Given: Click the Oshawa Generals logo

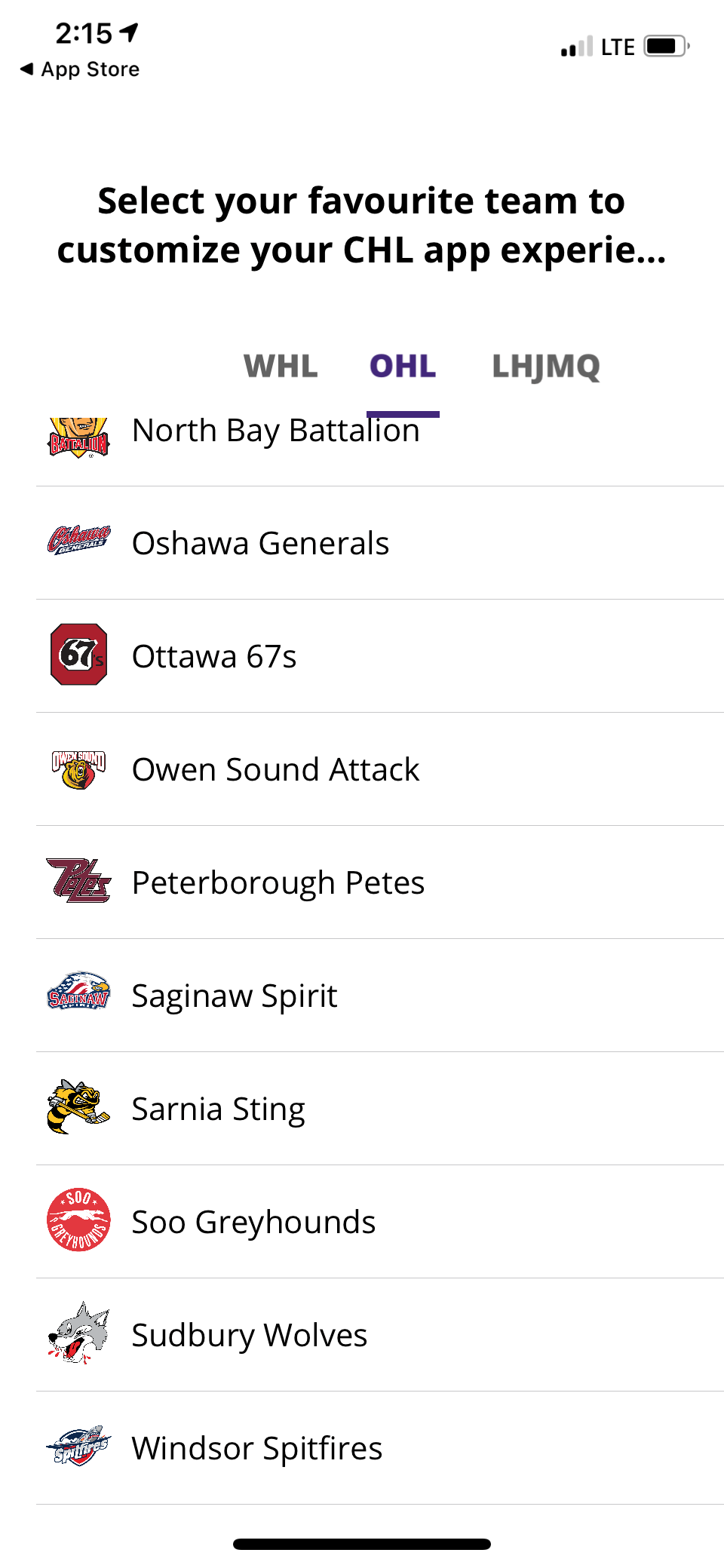Looking at the screenshot, I should [x=78, y=543].
